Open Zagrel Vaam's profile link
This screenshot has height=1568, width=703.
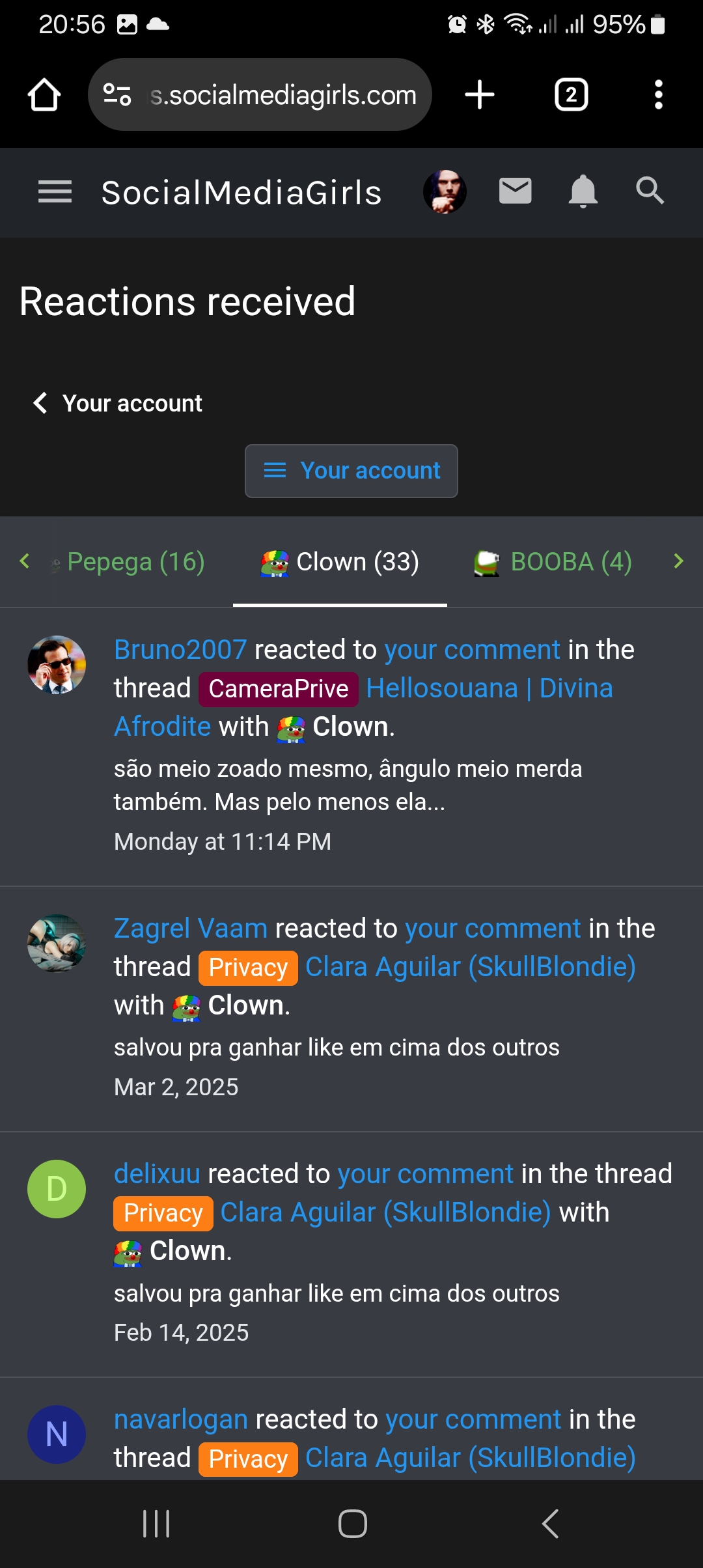(x=190, y=929)
